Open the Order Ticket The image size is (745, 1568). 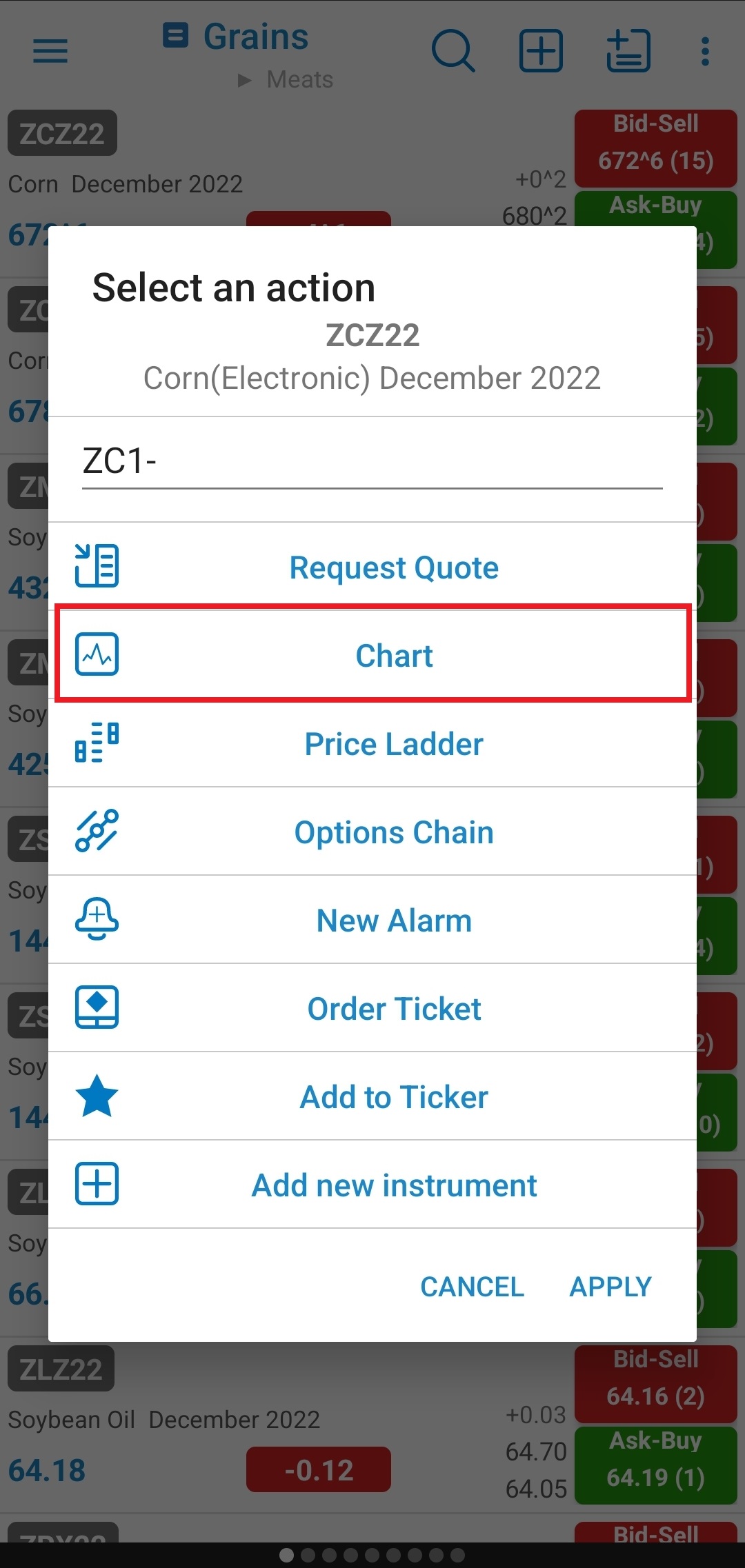[x=372, y=1008]
